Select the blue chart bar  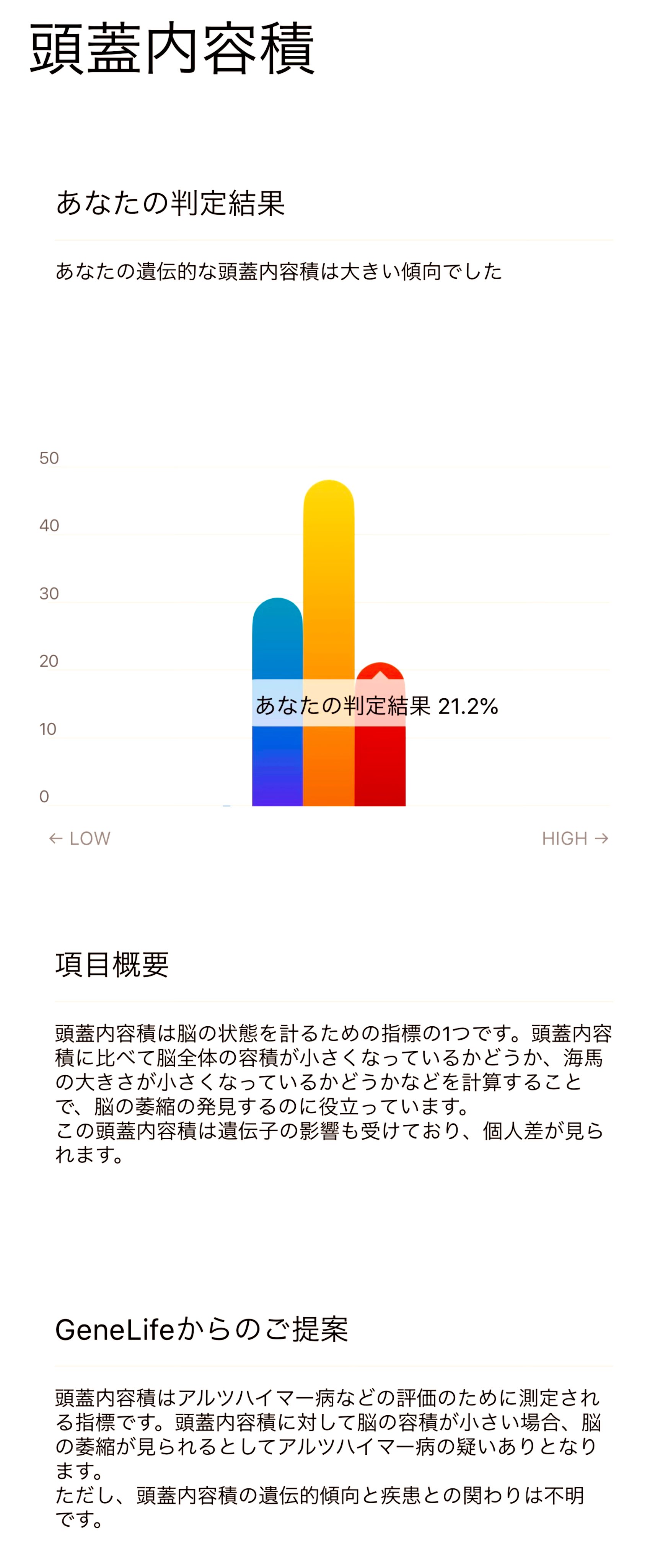click(x=277, y=702)
